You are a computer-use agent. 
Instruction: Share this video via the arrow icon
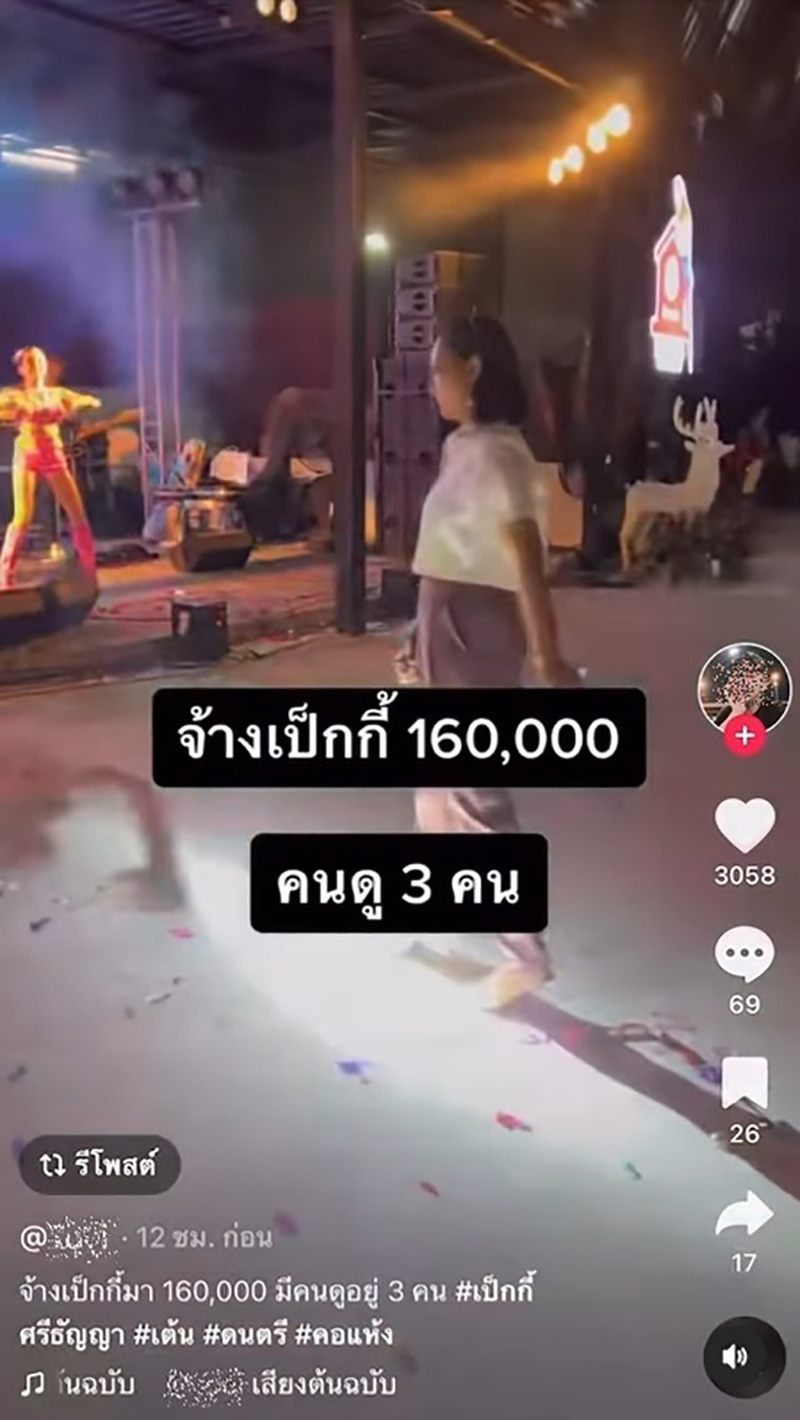tap(744, 1213)
